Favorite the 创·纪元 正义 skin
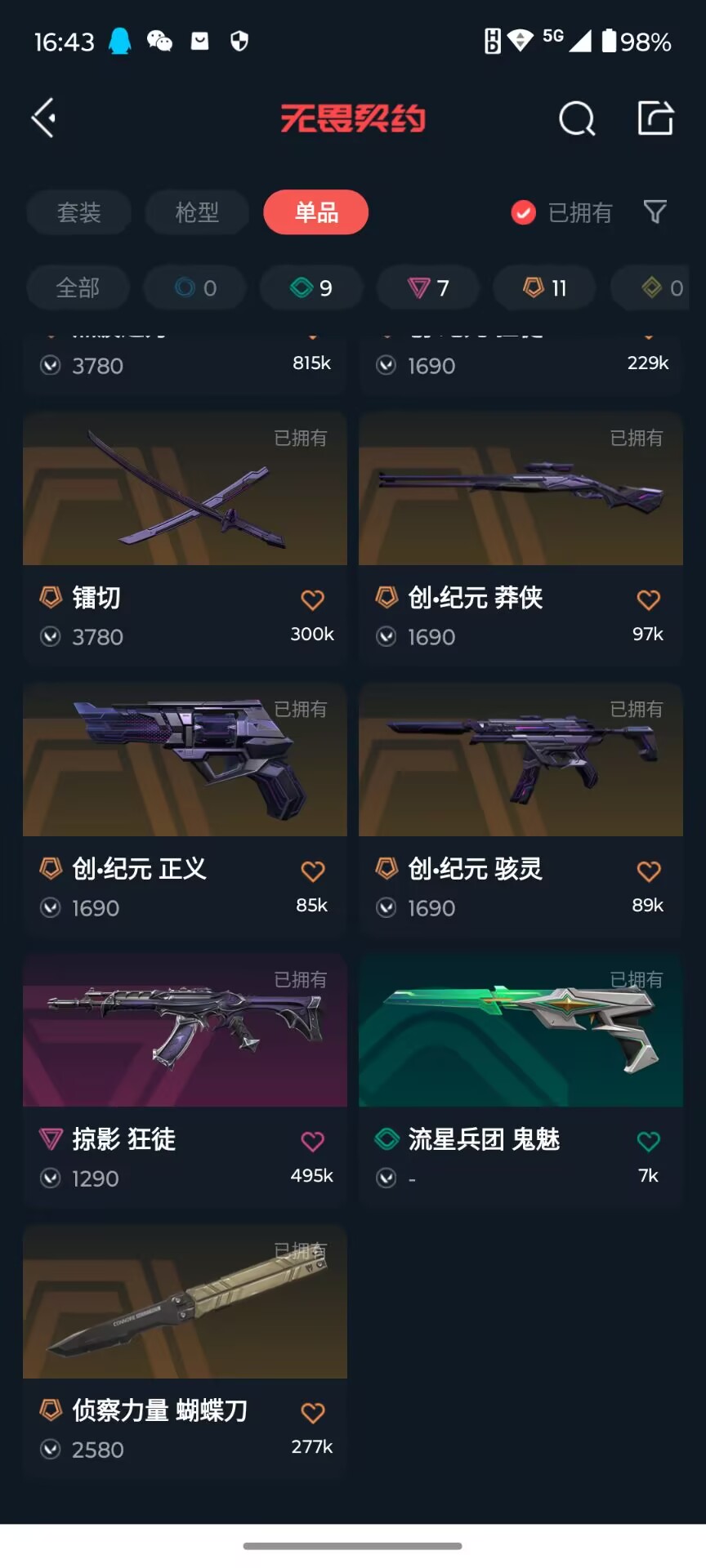The image size is (706, 1568). pyautogui.click(x=312, y=871)
